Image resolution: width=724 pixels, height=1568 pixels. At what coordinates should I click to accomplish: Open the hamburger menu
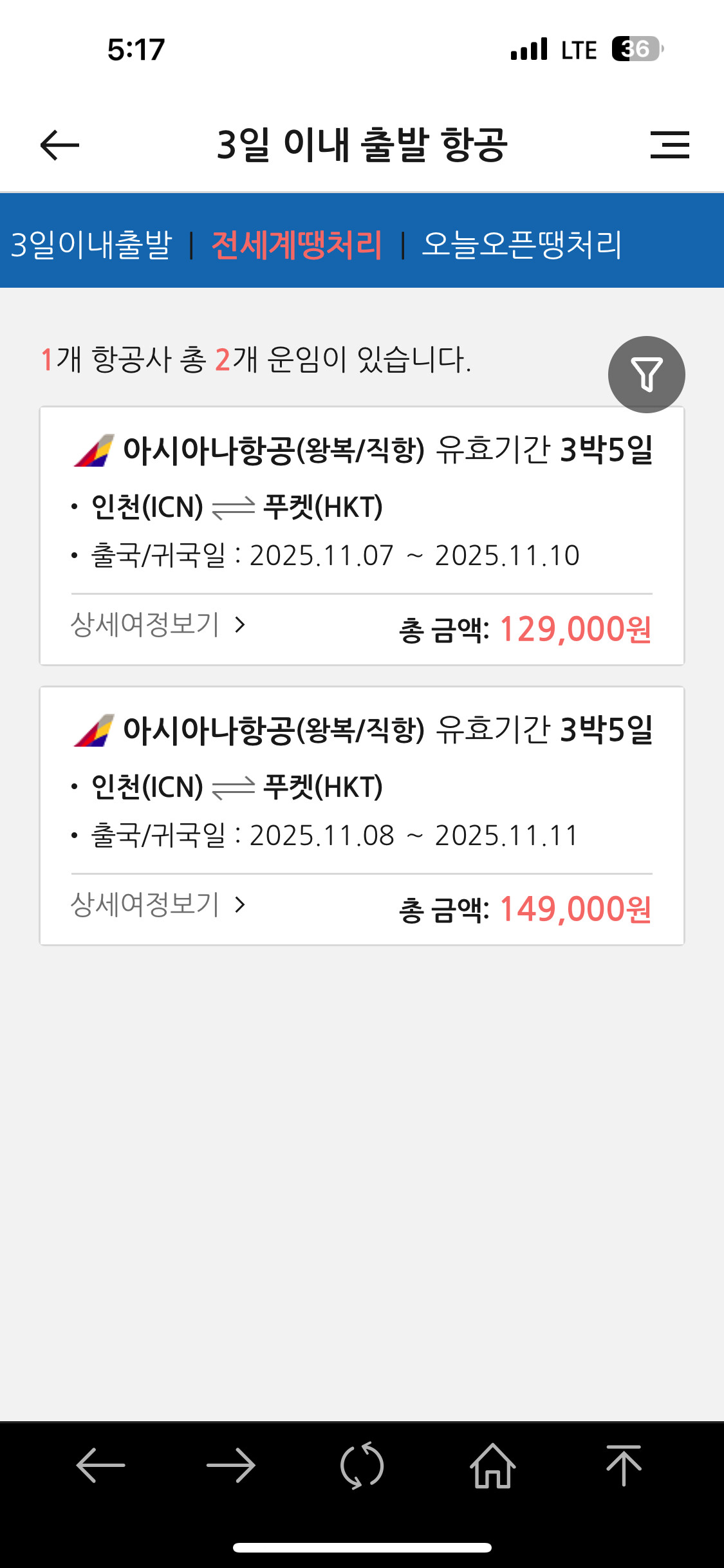(669, 145)
